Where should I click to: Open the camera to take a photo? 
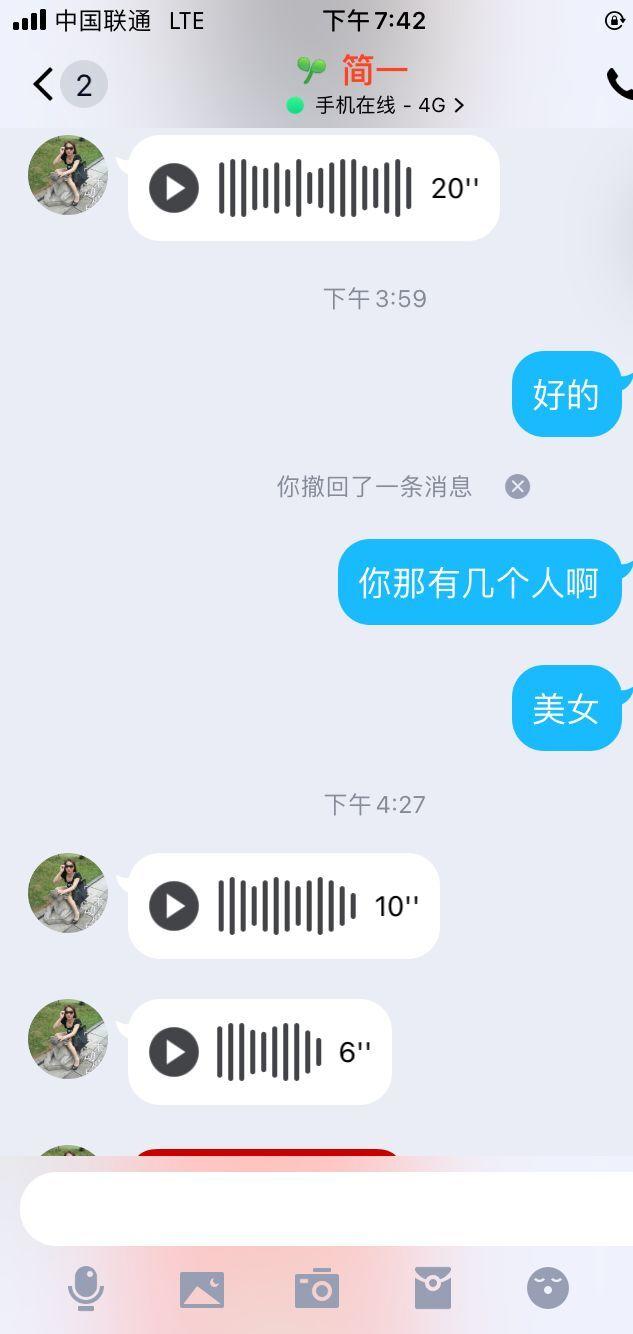click(x=317, y=1289)
